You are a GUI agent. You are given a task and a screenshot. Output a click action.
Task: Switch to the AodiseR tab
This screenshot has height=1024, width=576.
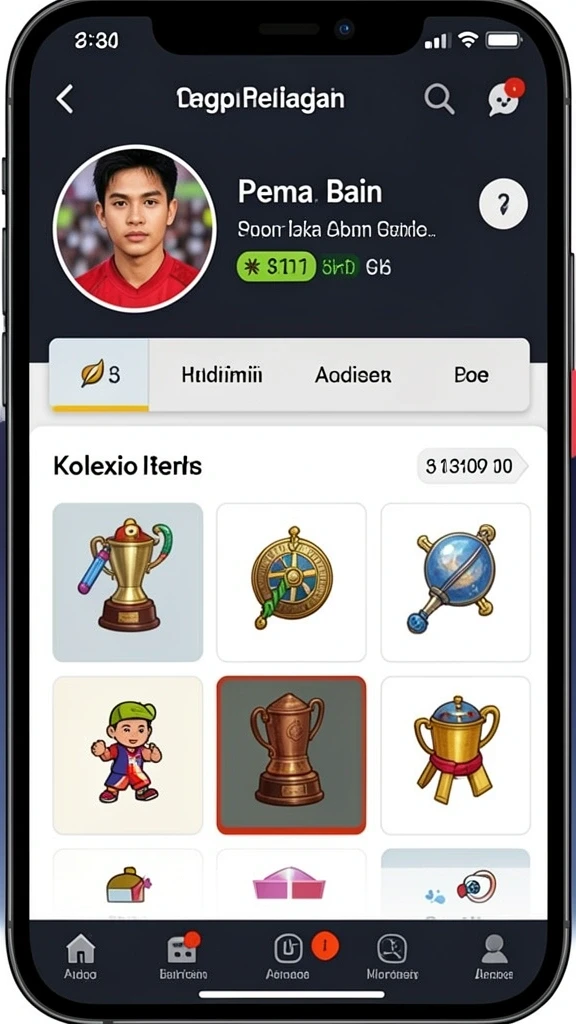point(353,375)
